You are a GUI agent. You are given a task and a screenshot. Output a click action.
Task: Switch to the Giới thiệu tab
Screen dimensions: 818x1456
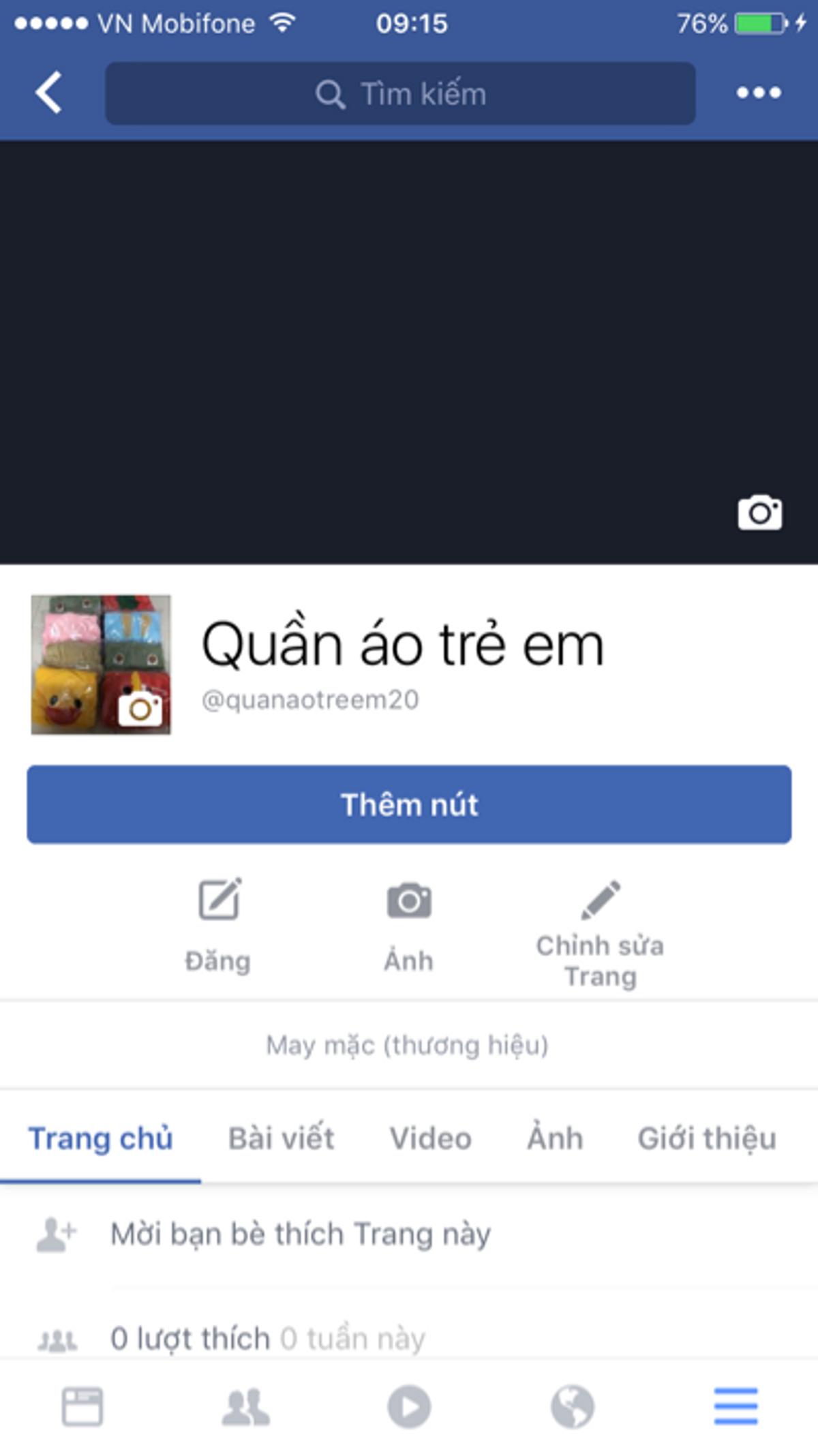click(707, 1138)
